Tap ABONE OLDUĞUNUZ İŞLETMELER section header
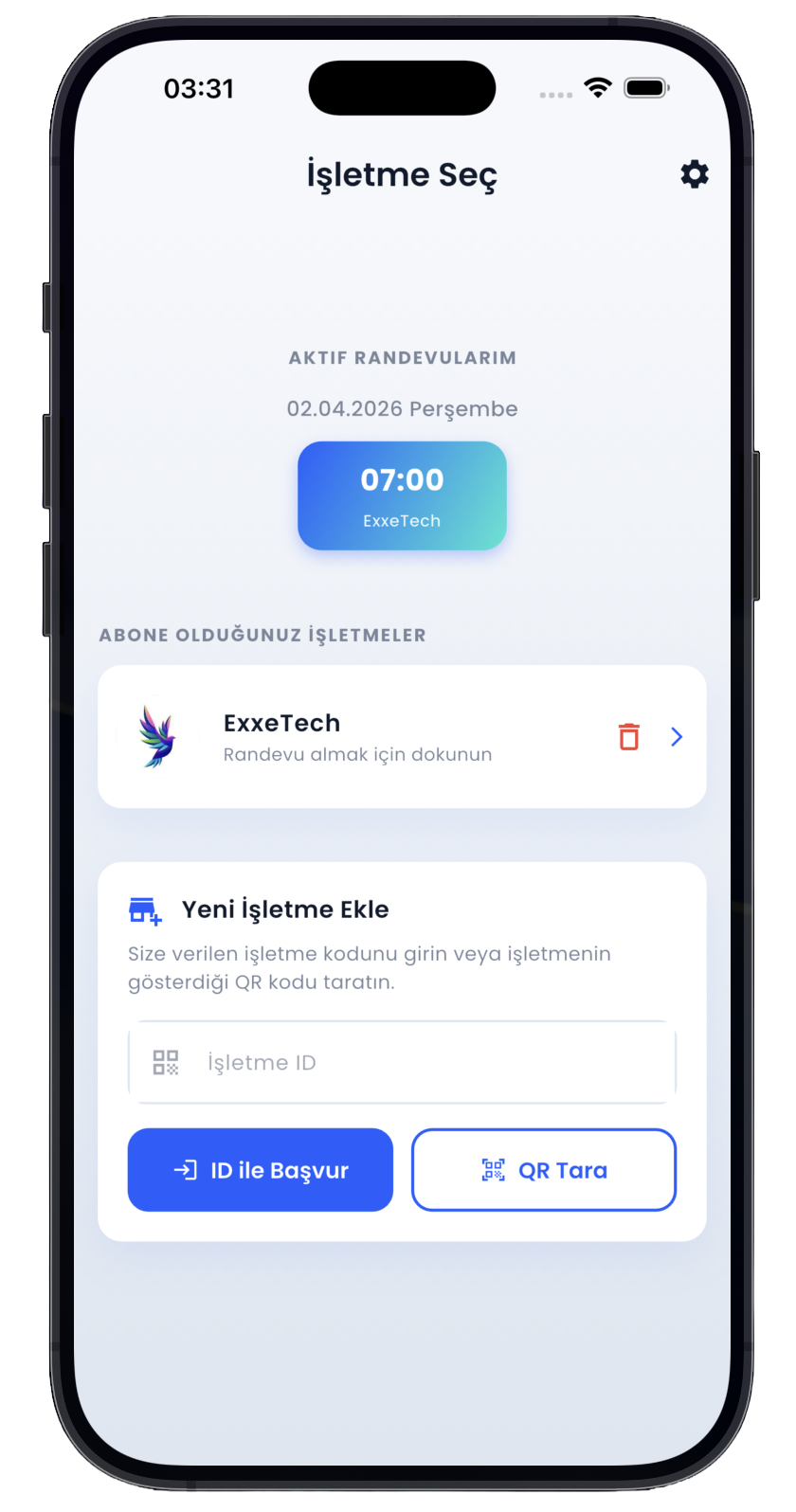 click(x=262, y=635)
